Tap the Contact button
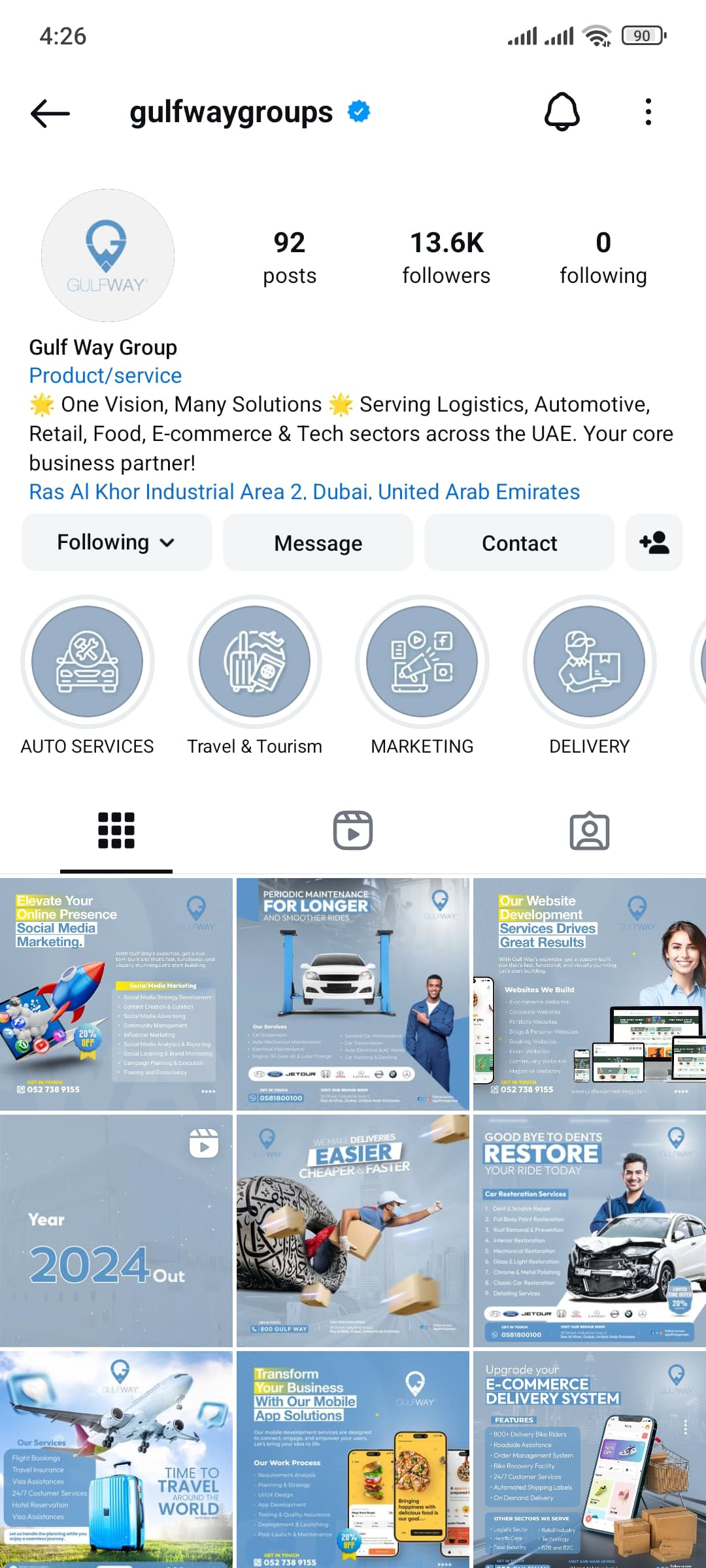The image size is (706, 1568). tap(519, 542)
